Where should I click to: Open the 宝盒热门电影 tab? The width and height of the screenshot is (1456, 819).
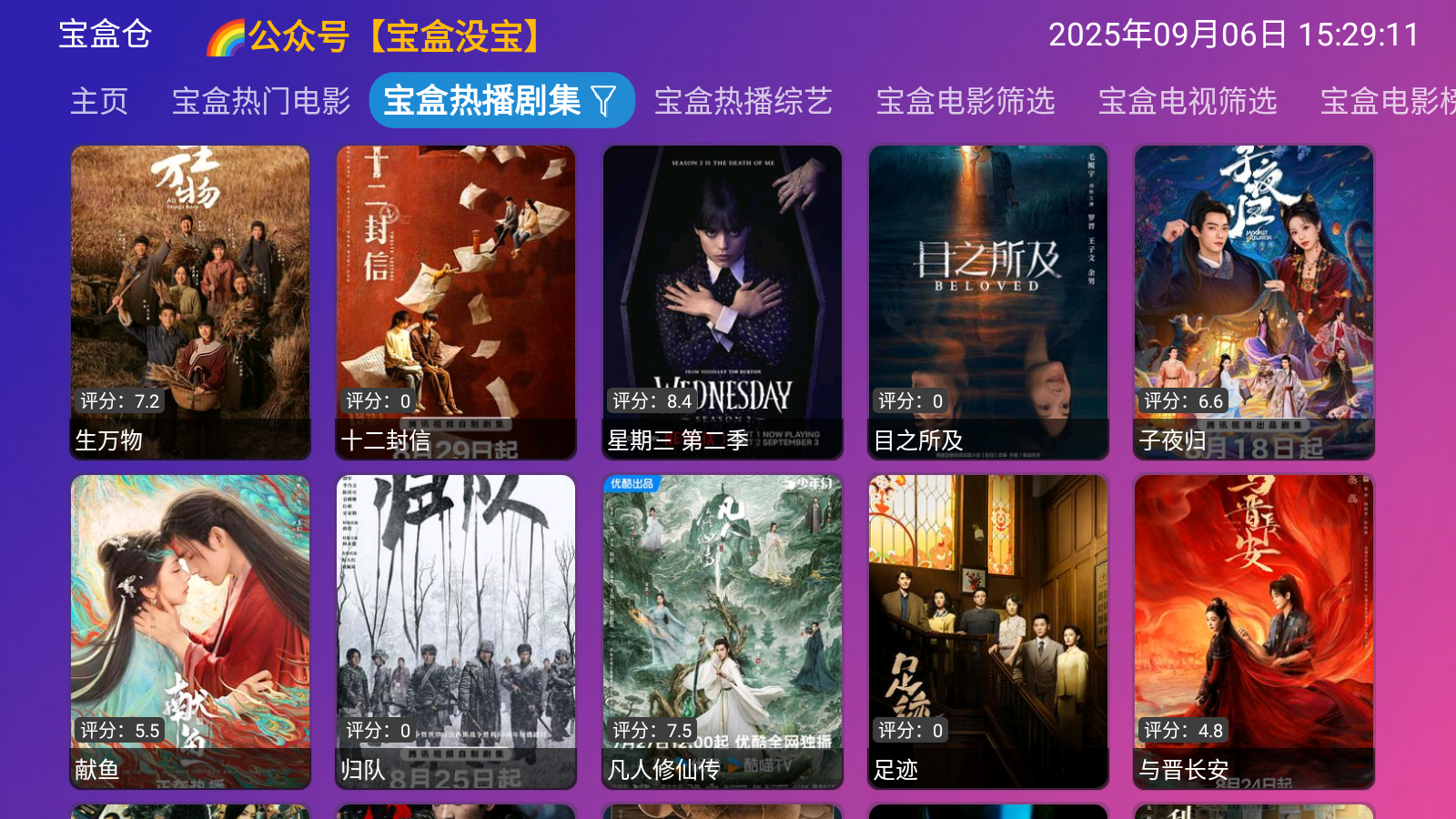point(261,101)
